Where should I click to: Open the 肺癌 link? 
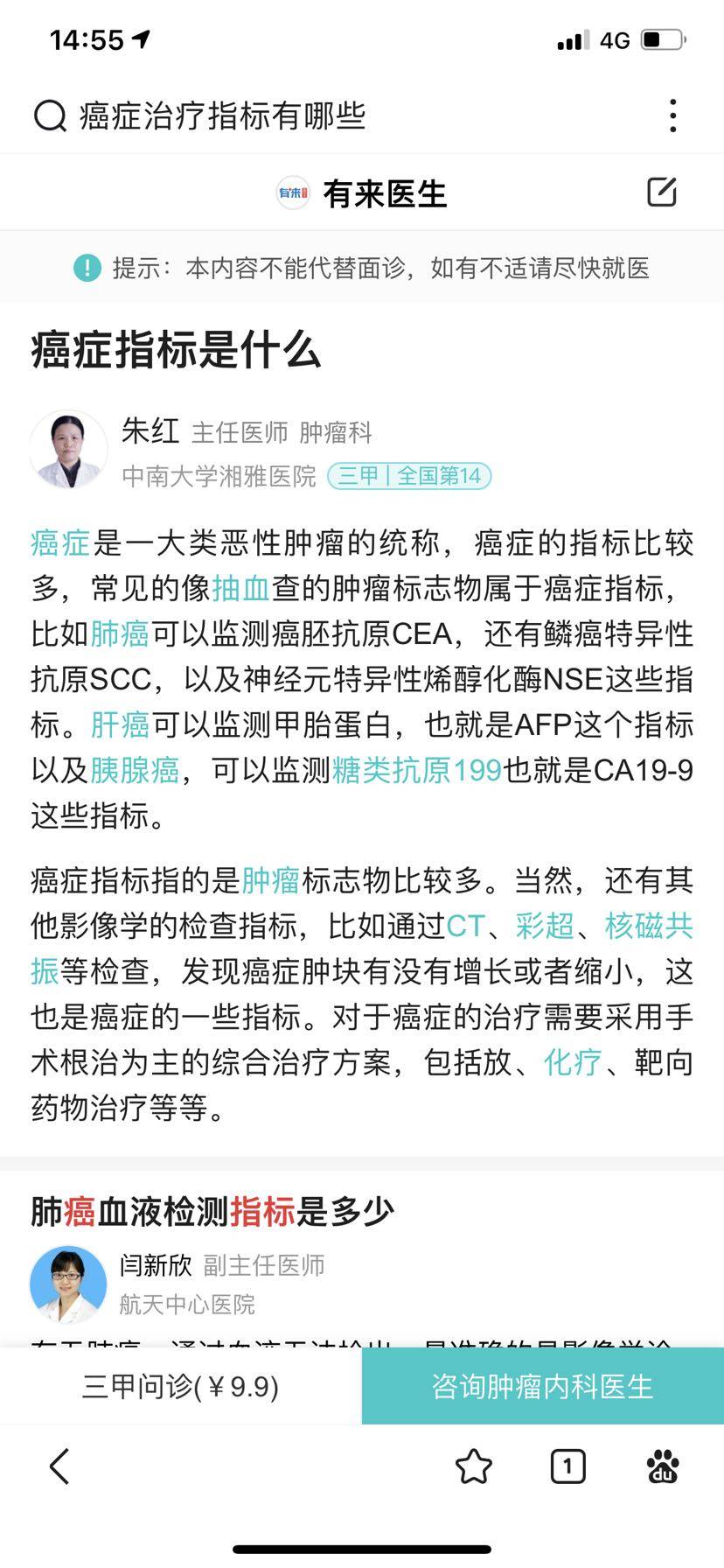click(120, 633)
